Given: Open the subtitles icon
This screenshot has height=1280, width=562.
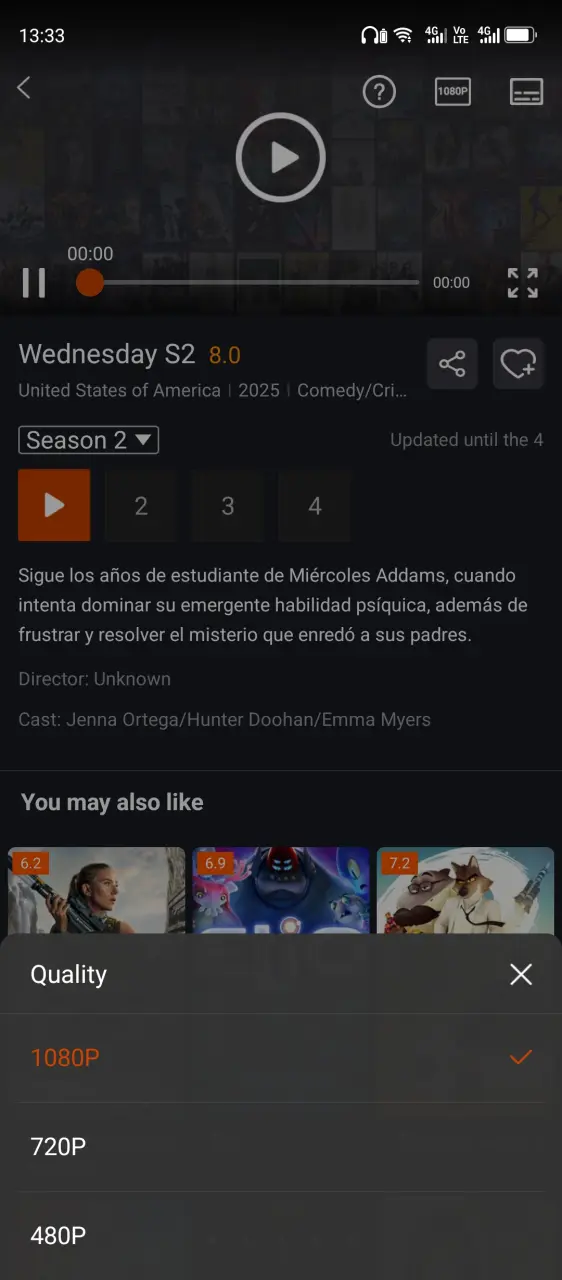Looking at the screenshot, I should (526, 92).
